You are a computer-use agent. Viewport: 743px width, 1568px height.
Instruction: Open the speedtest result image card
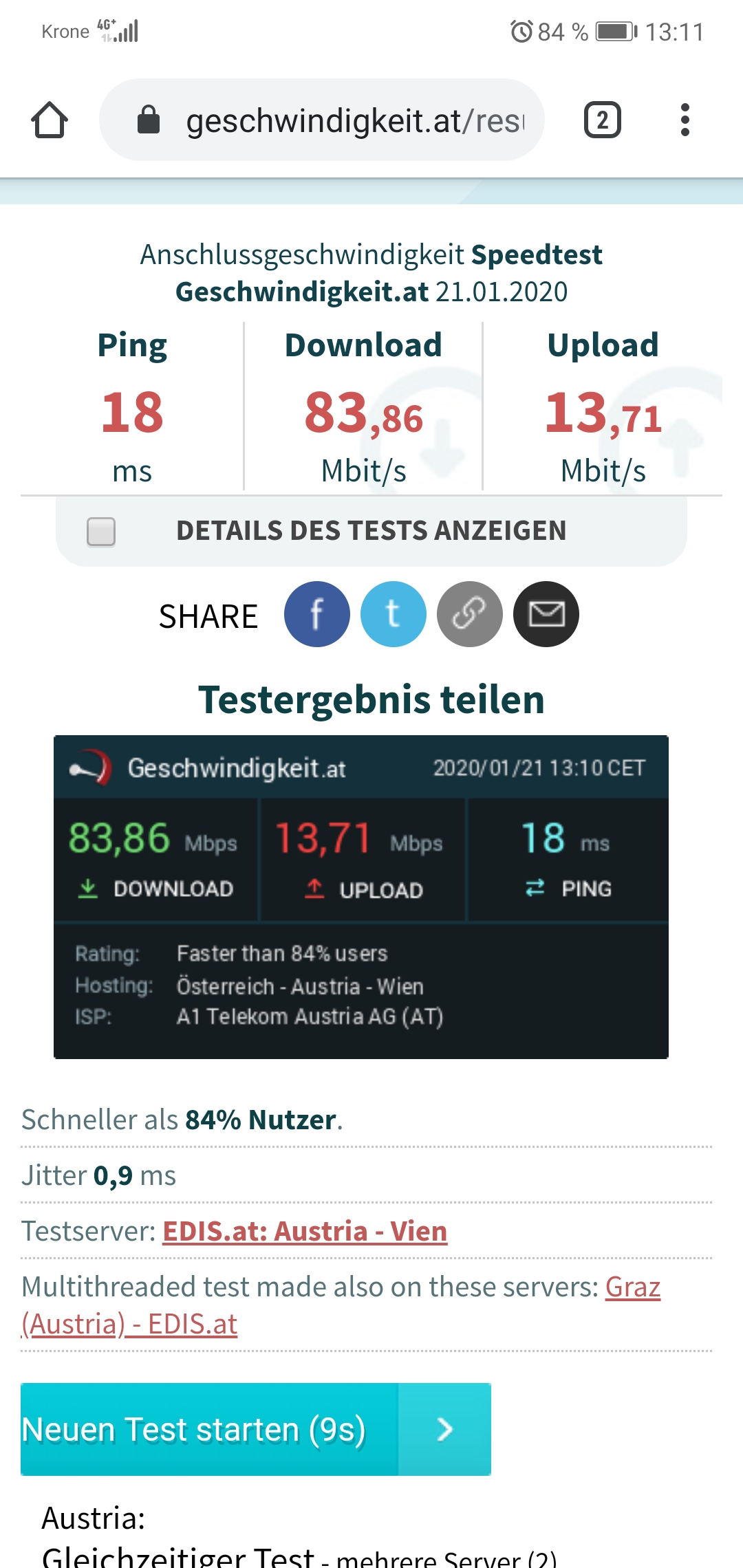[361, 897]
